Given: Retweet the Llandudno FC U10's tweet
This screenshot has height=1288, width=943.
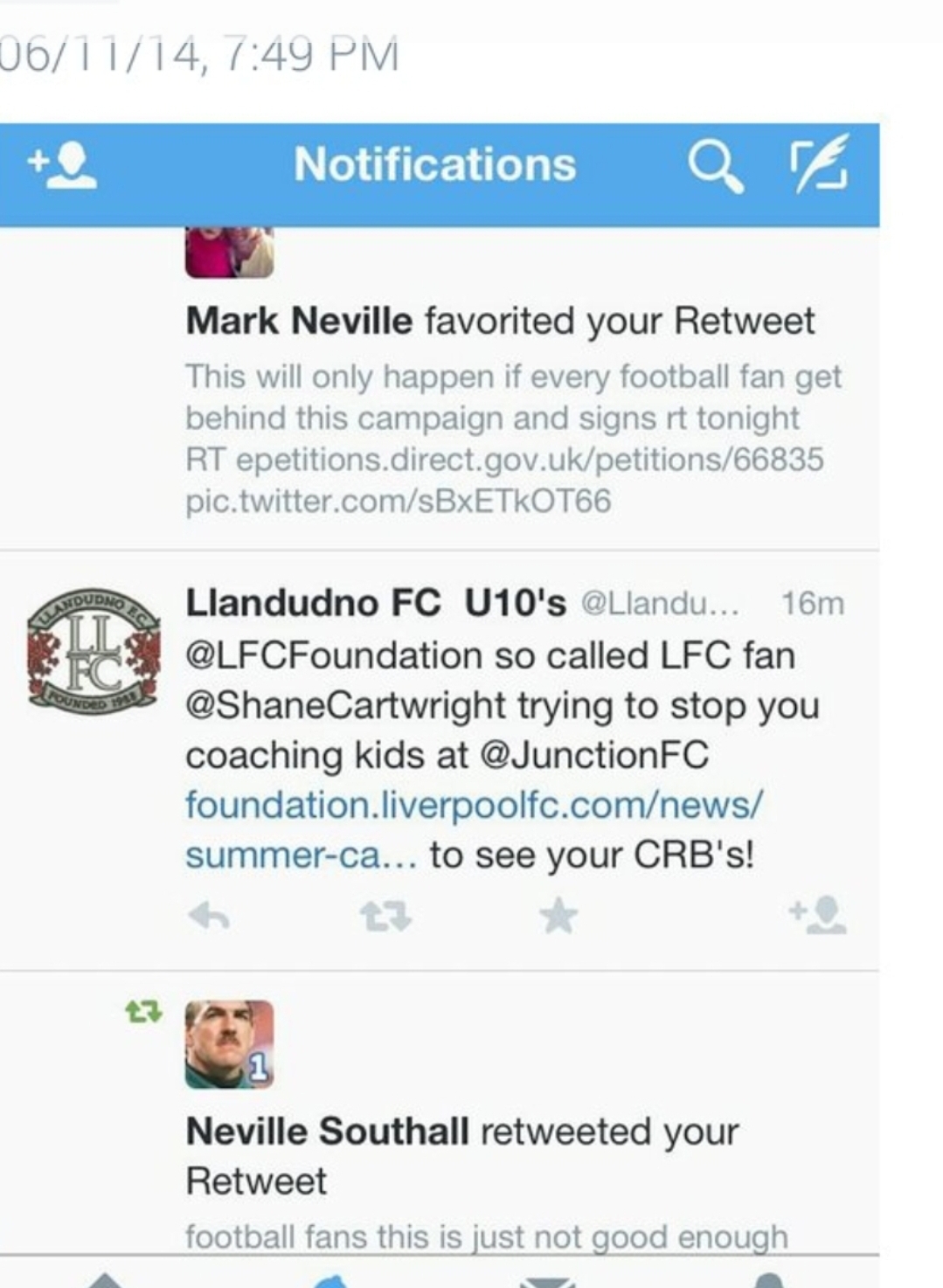Looking at the screenshot, I should [385, 916].
